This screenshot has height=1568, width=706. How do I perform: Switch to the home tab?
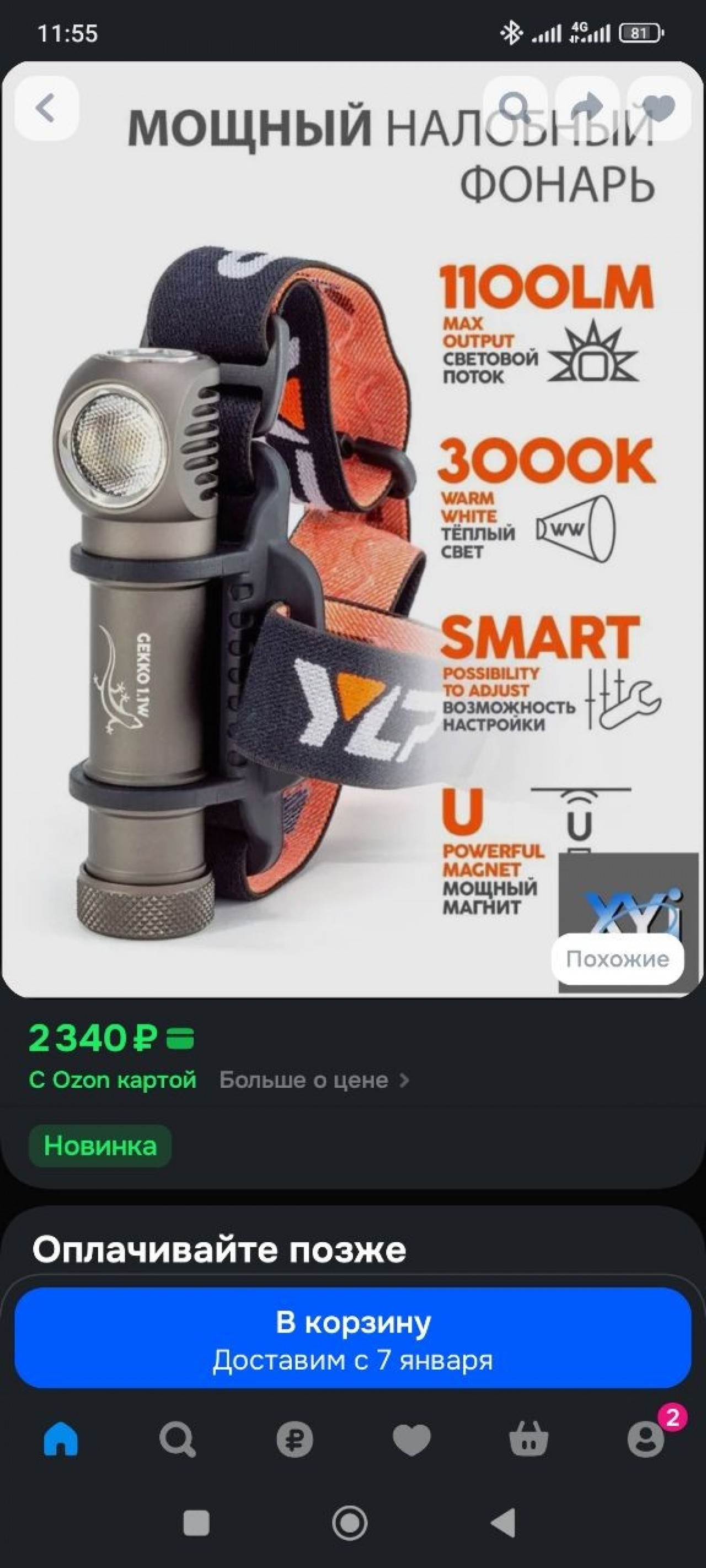point(61,1440)
